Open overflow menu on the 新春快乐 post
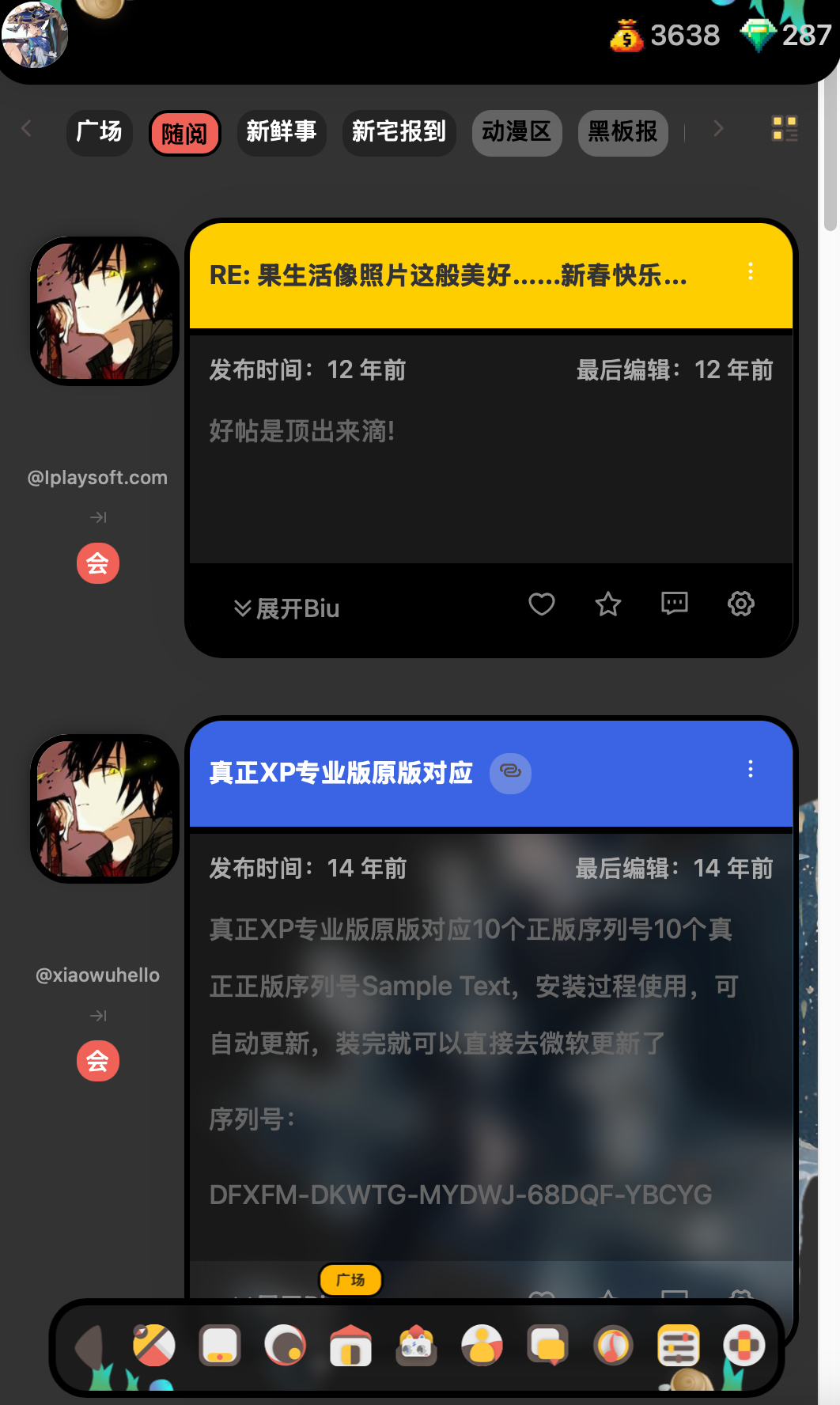 [x=750, y=272]
